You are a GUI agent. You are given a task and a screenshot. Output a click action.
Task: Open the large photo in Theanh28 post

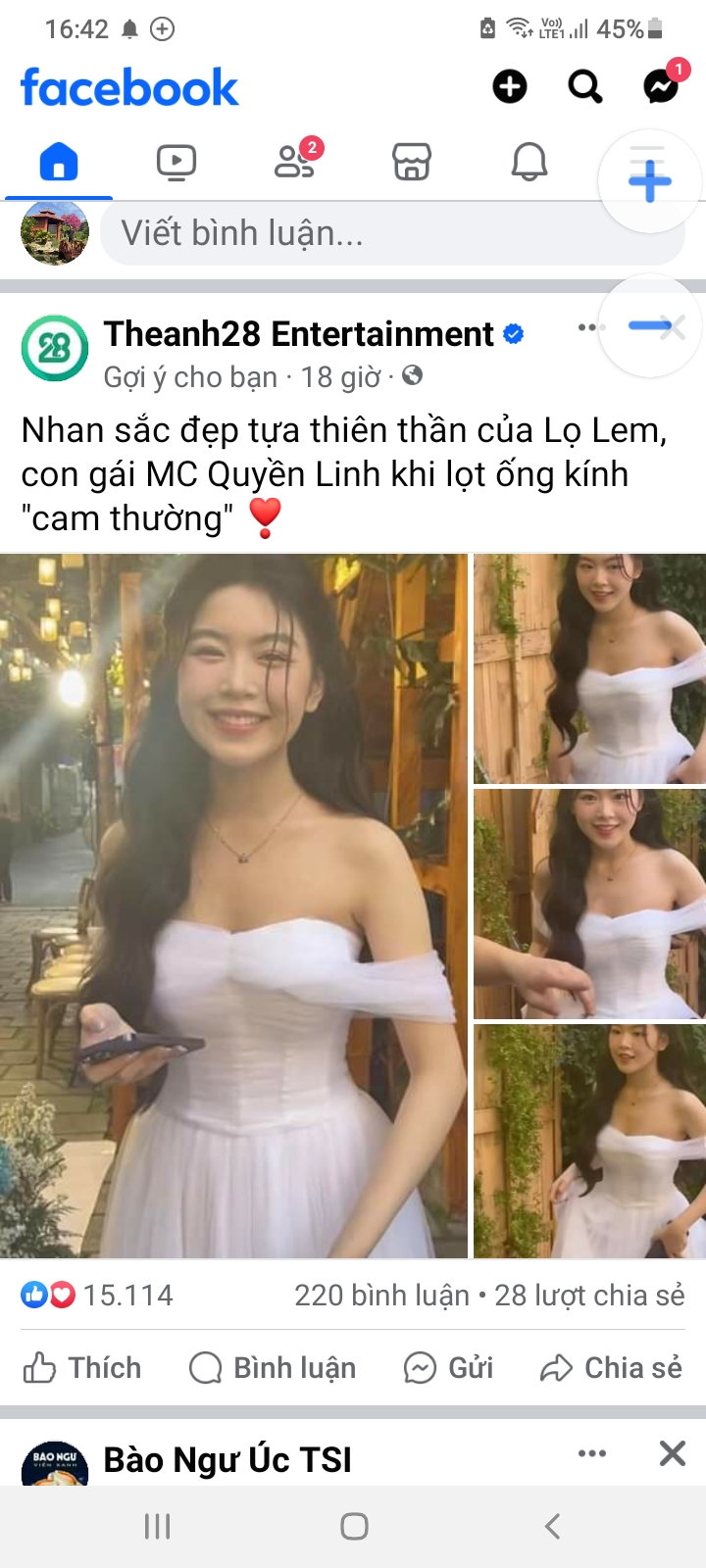[233, 906]
